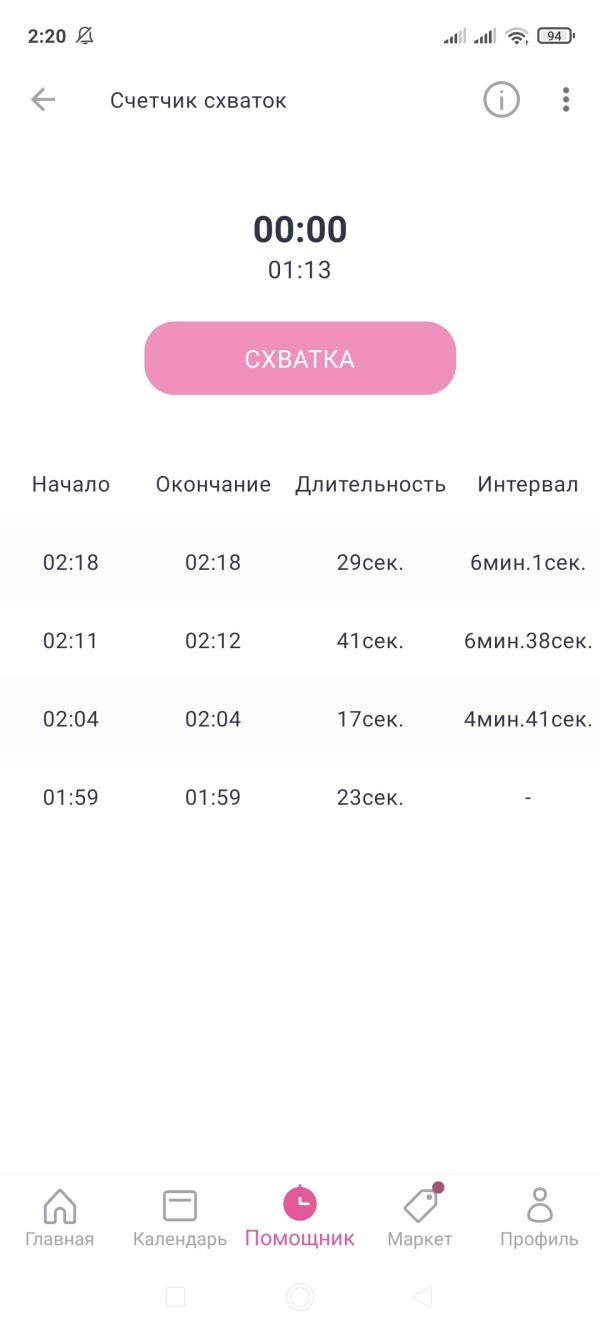Switch to the Главная tab

pyautogui.click(x=60, y=1217)
